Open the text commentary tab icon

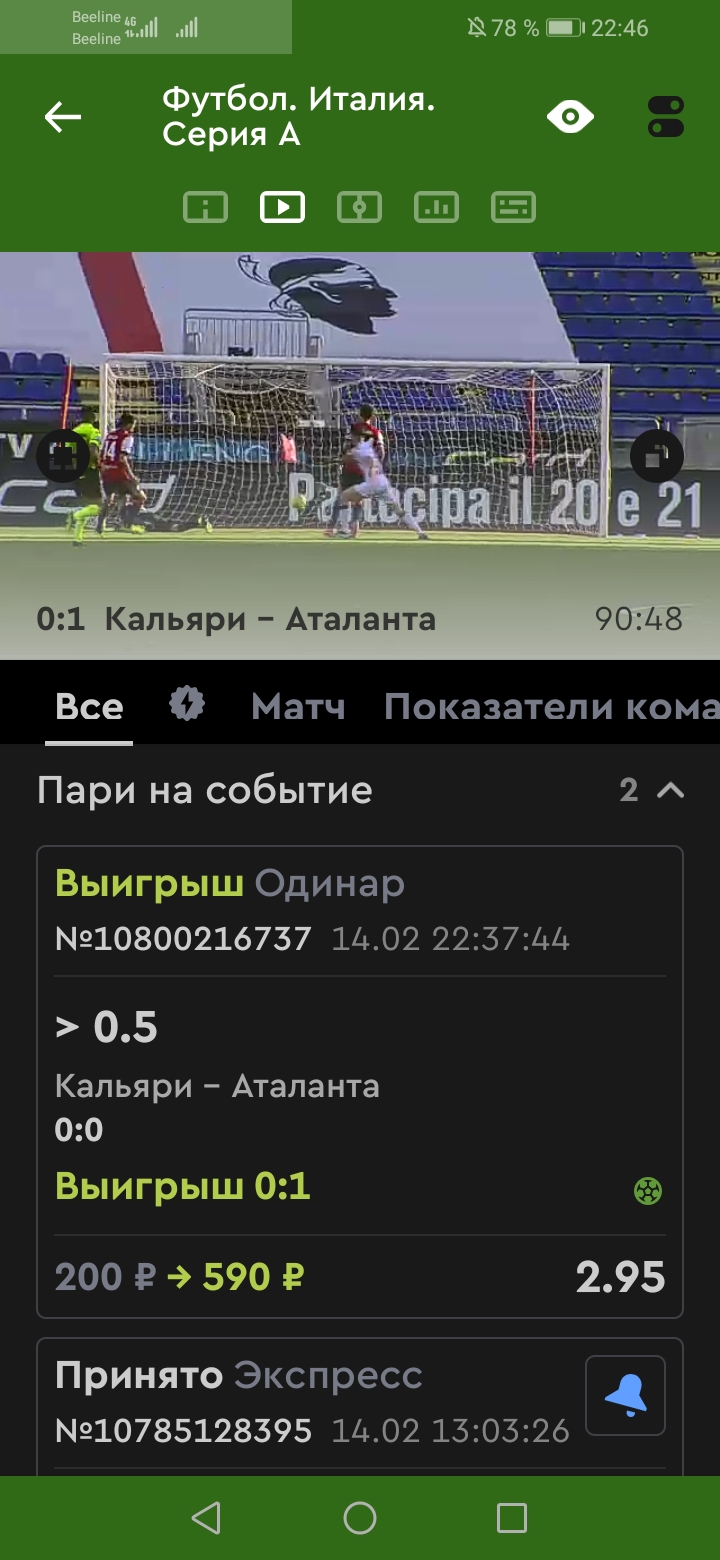513,207
